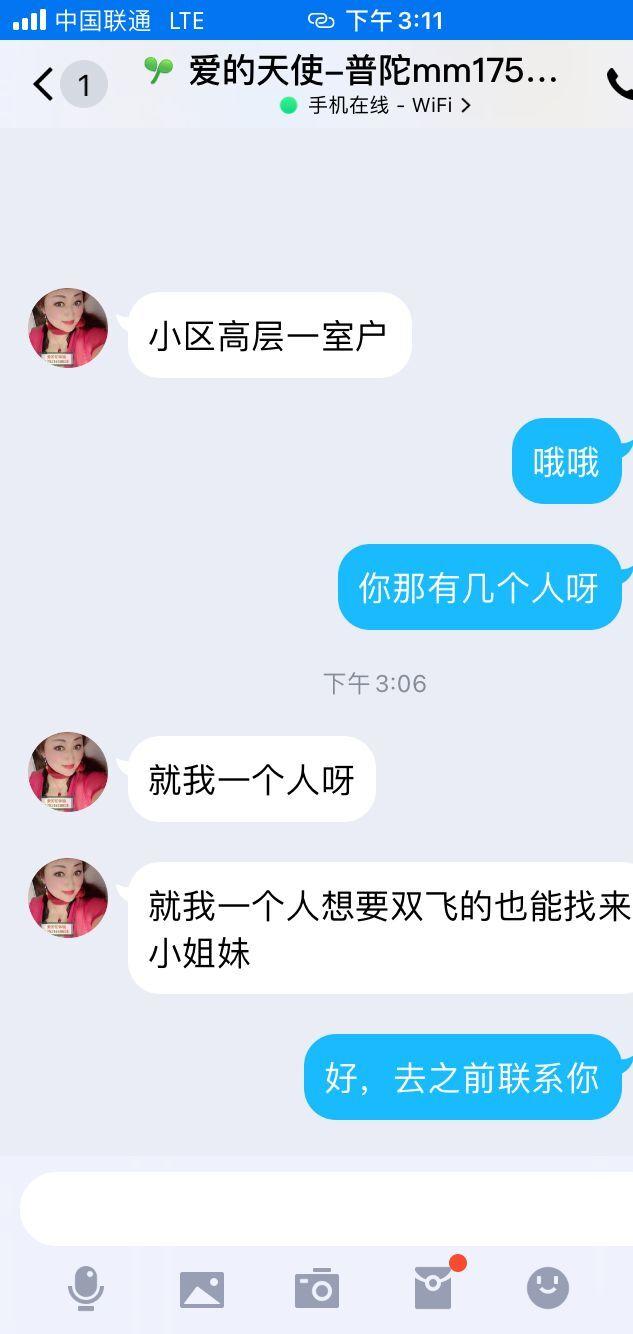Image resolution: width=633 pixels, height=1334 pixels.
Task: Start a voice call with this contact
Action: (x=619, y=85)
